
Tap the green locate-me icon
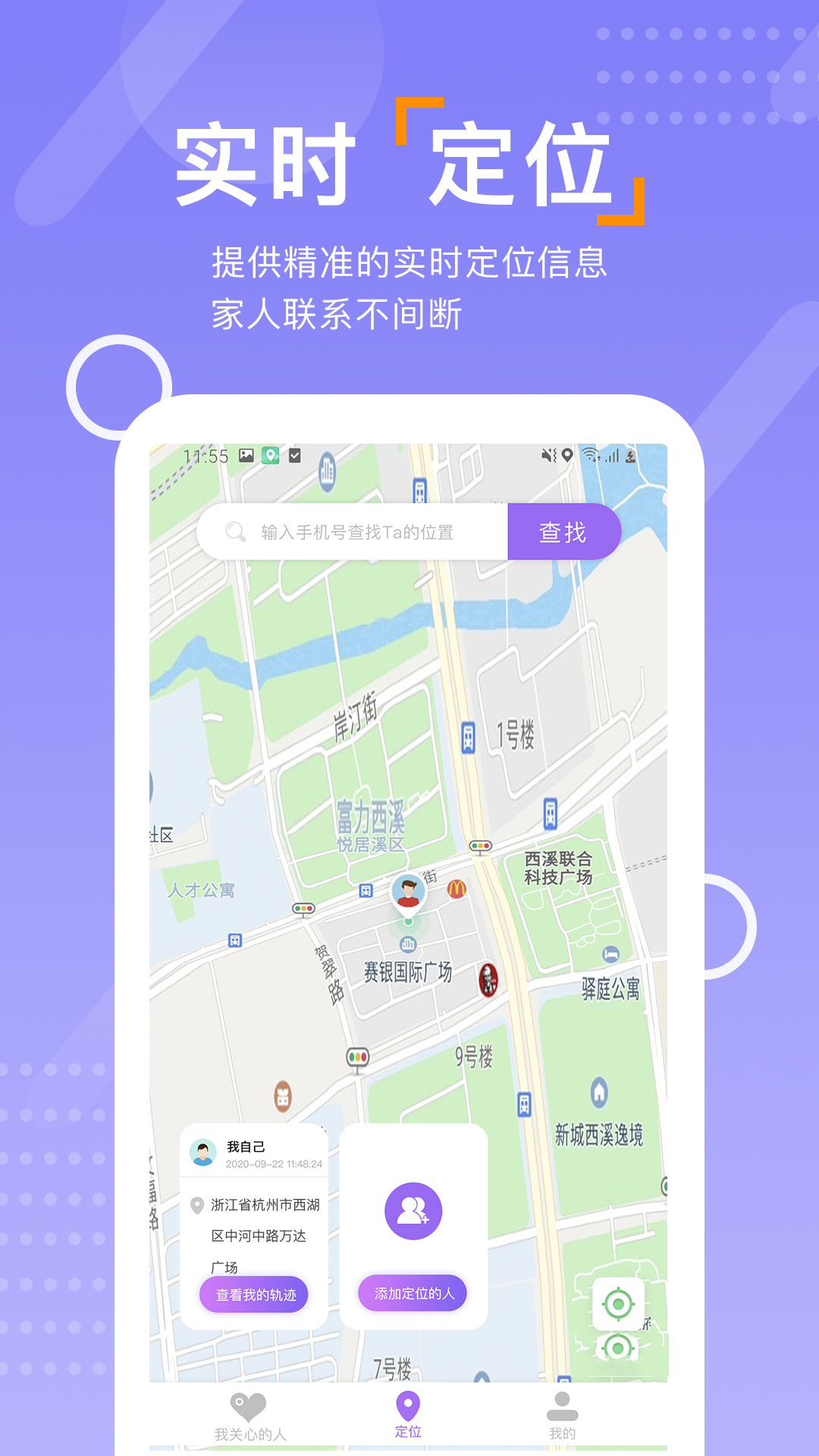coord(618,1303)
